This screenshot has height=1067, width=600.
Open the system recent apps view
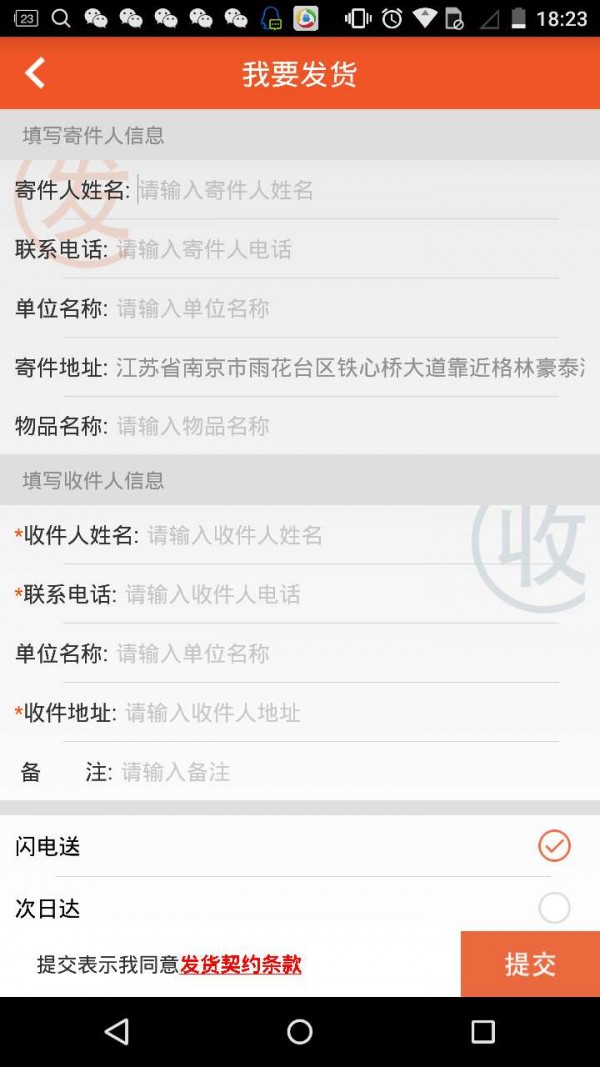tap(483, 1032)
